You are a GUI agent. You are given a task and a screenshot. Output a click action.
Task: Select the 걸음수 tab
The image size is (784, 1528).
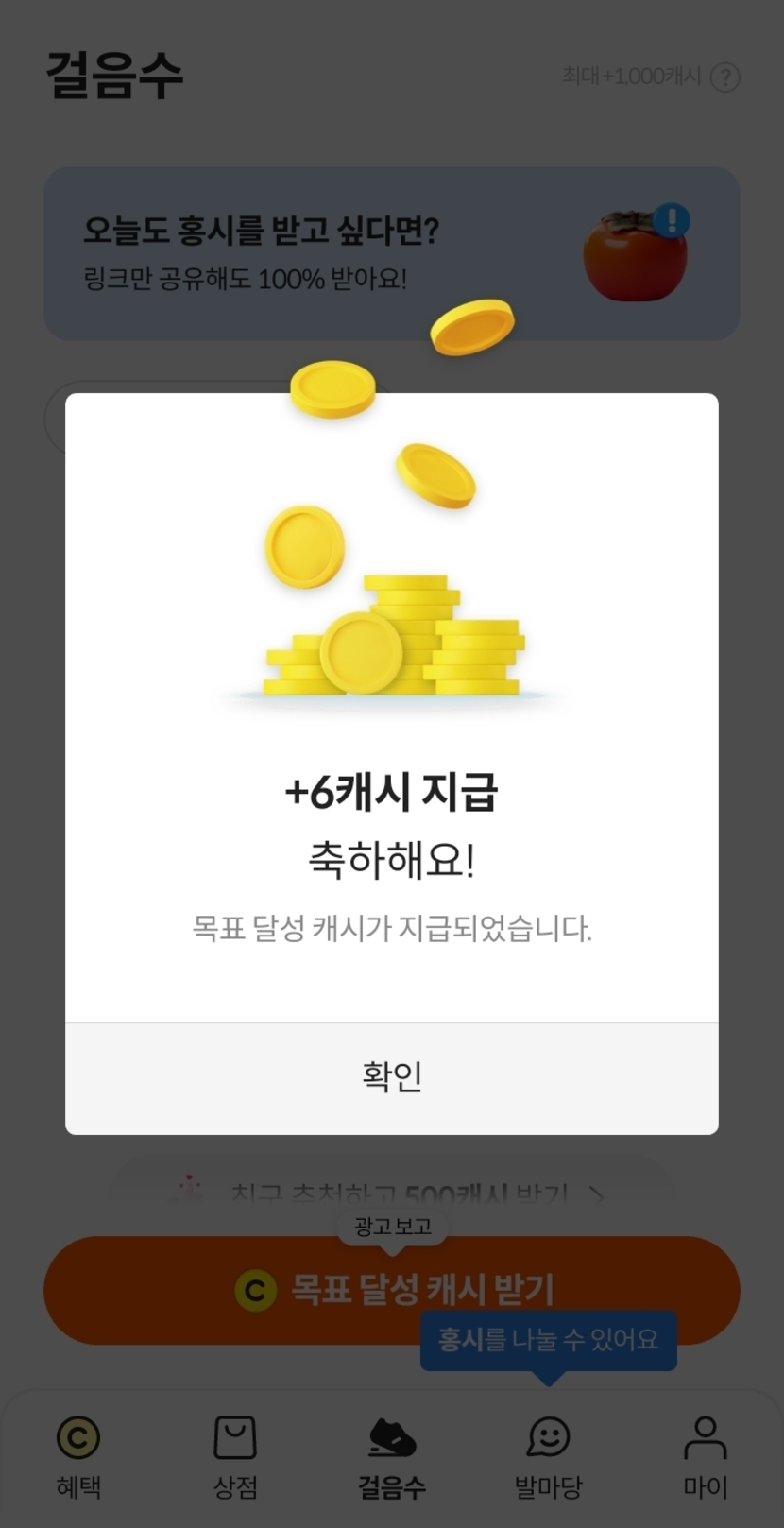pyautogui.click(x=392, y=1456)
